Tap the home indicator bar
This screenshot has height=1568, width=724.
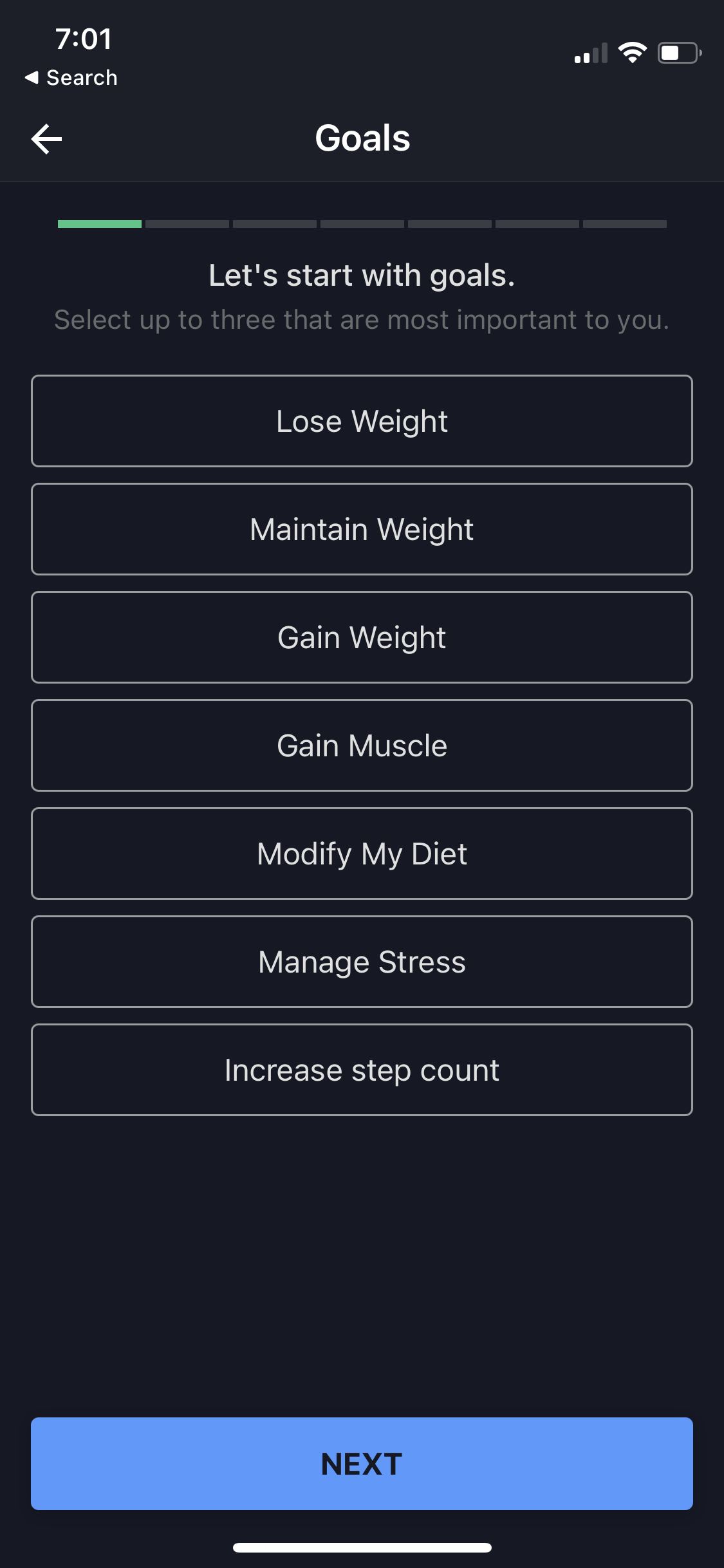click(362, 1548)
